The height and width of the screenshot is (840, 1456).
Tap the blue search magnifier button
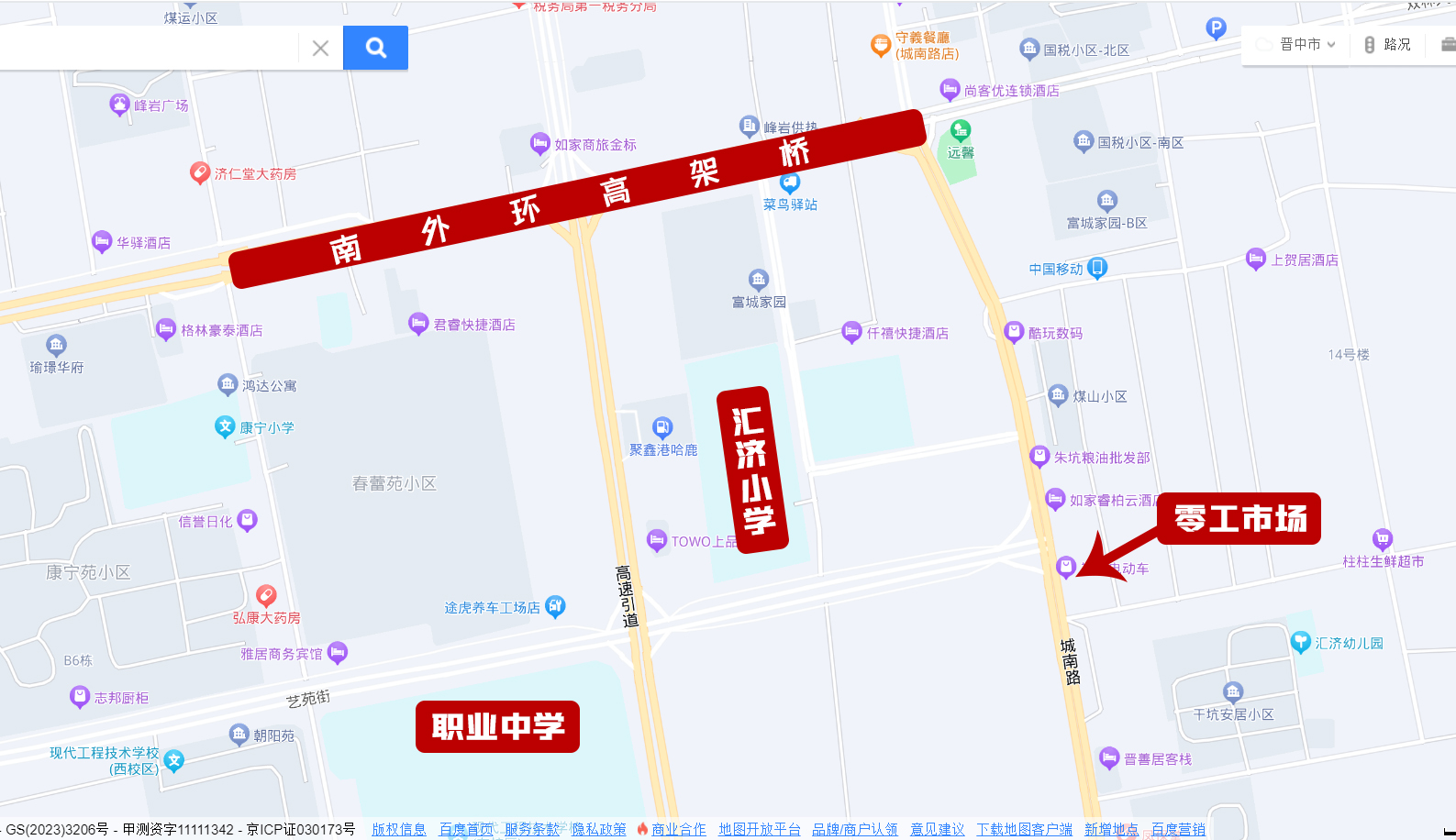(375, 48)
